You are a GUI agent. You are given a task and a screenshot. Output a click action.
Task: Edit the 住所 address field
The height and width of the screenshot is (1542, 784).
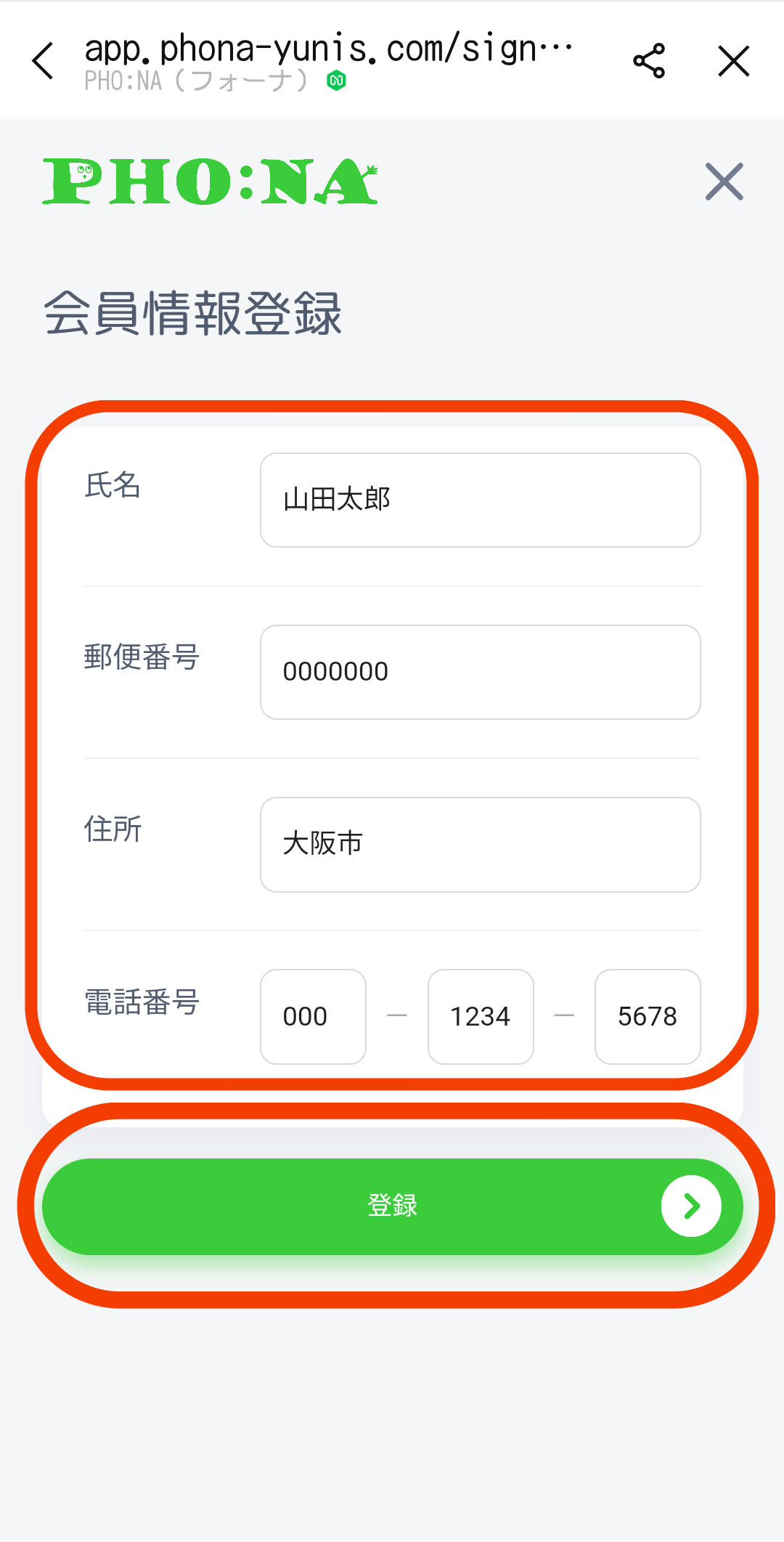(480, 845)
